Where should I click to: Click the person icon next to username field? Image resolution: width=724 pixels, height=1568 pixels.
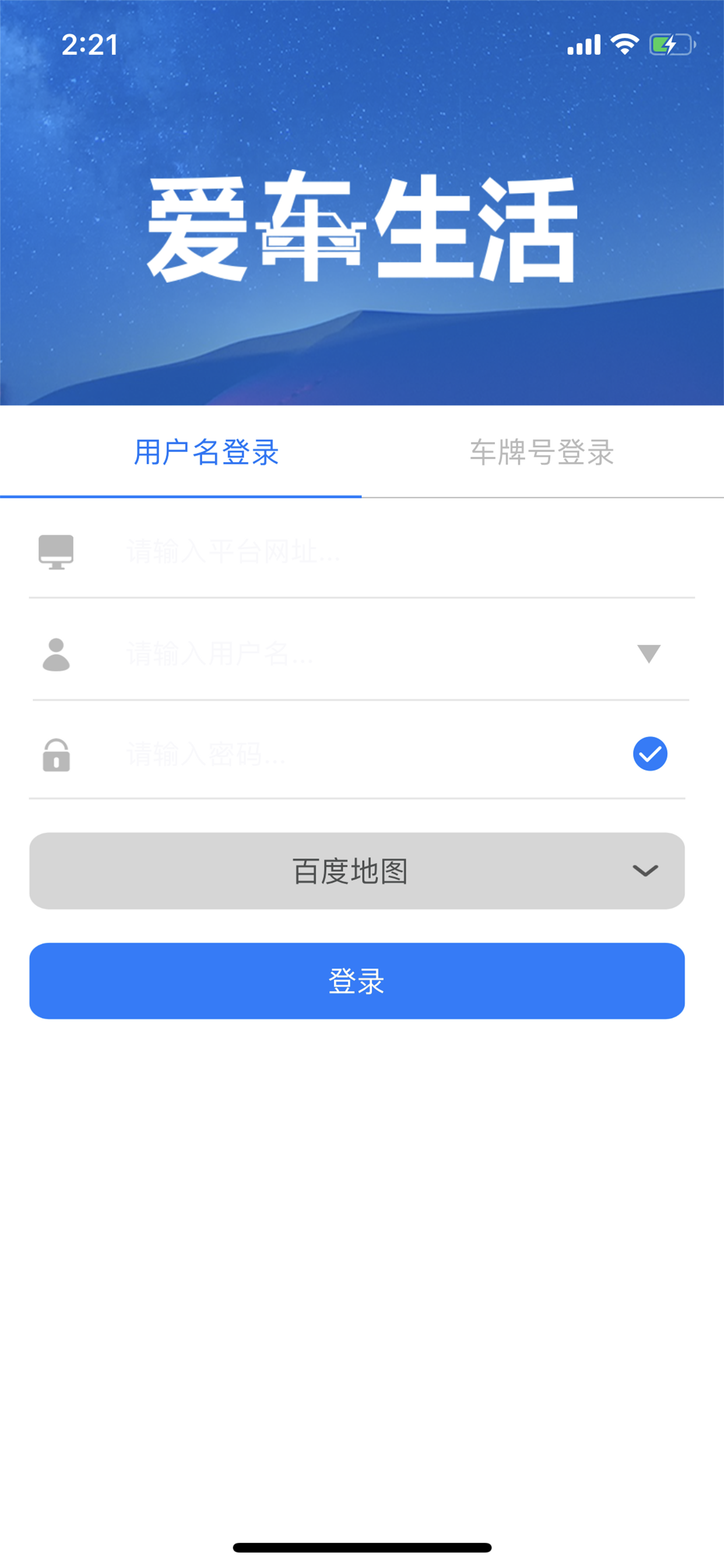point(57,654)
